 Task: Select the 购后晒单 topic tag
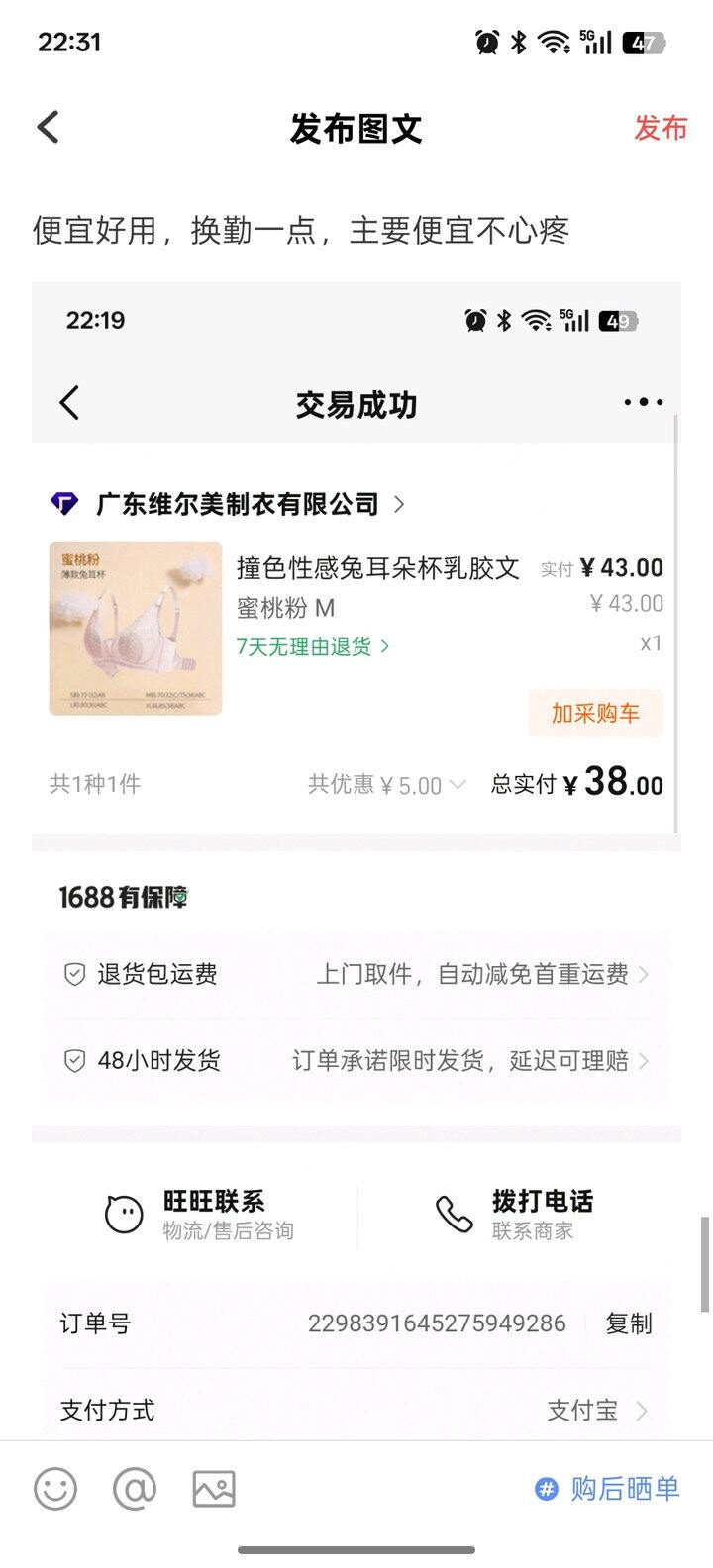tap(607, 1489)
